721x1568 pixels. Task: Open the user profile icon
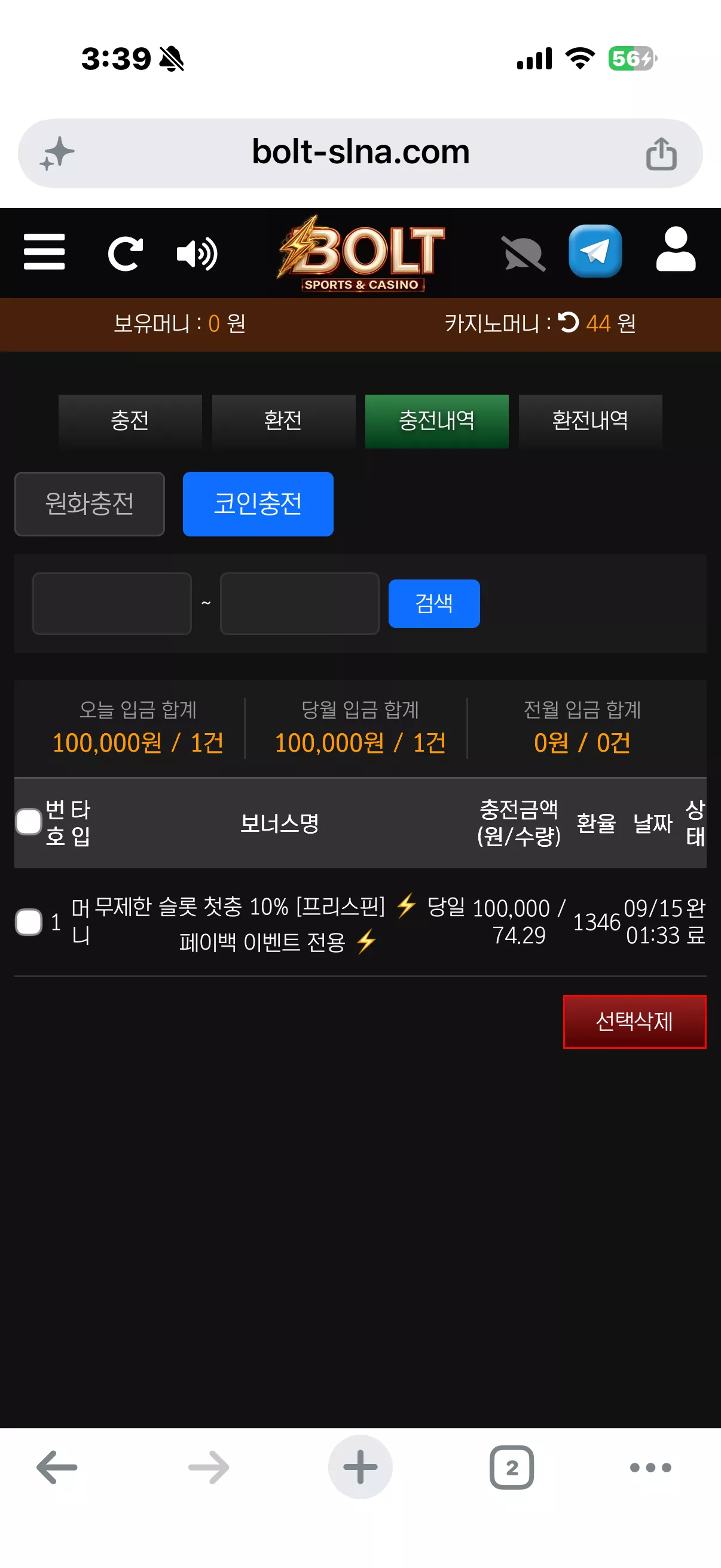tap(676, 249)
